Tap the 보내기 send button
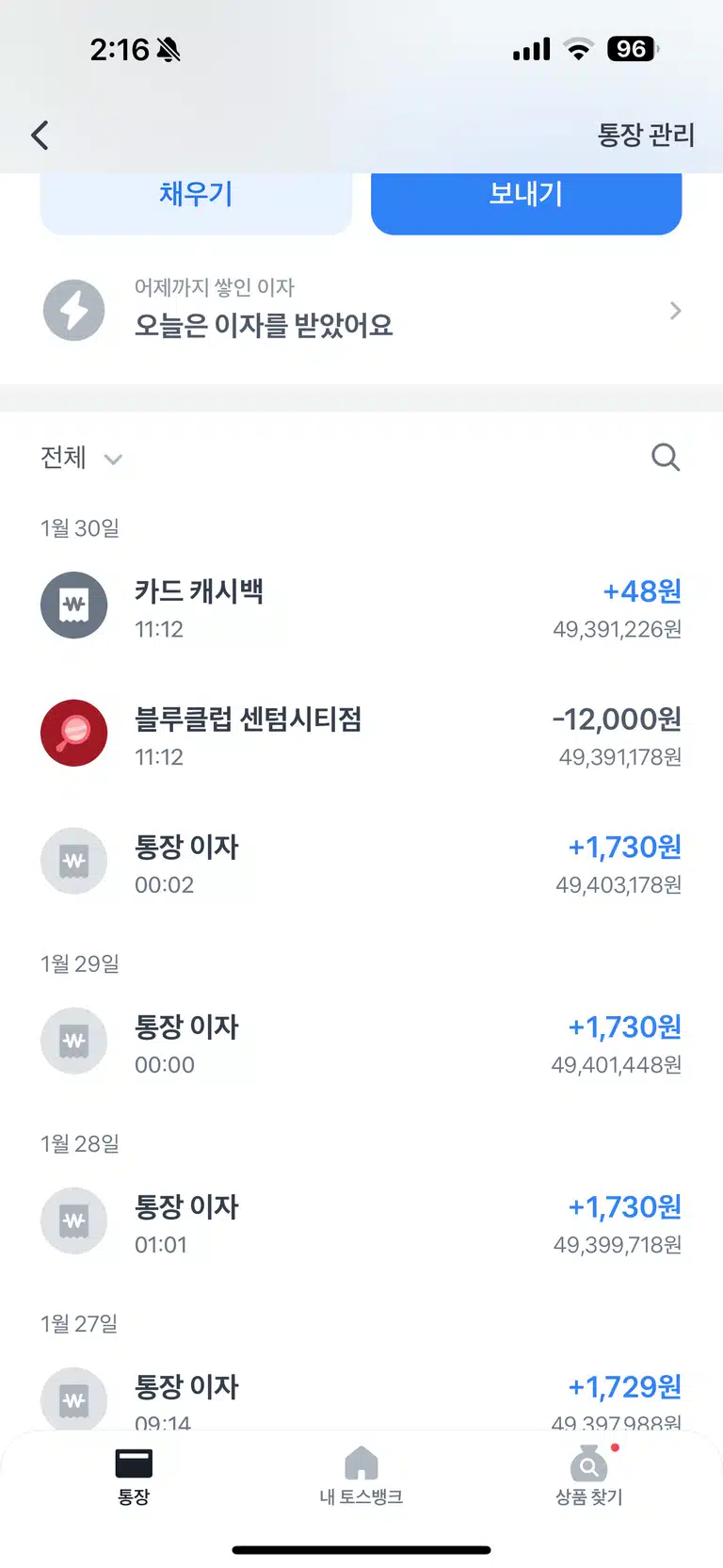 526,200
